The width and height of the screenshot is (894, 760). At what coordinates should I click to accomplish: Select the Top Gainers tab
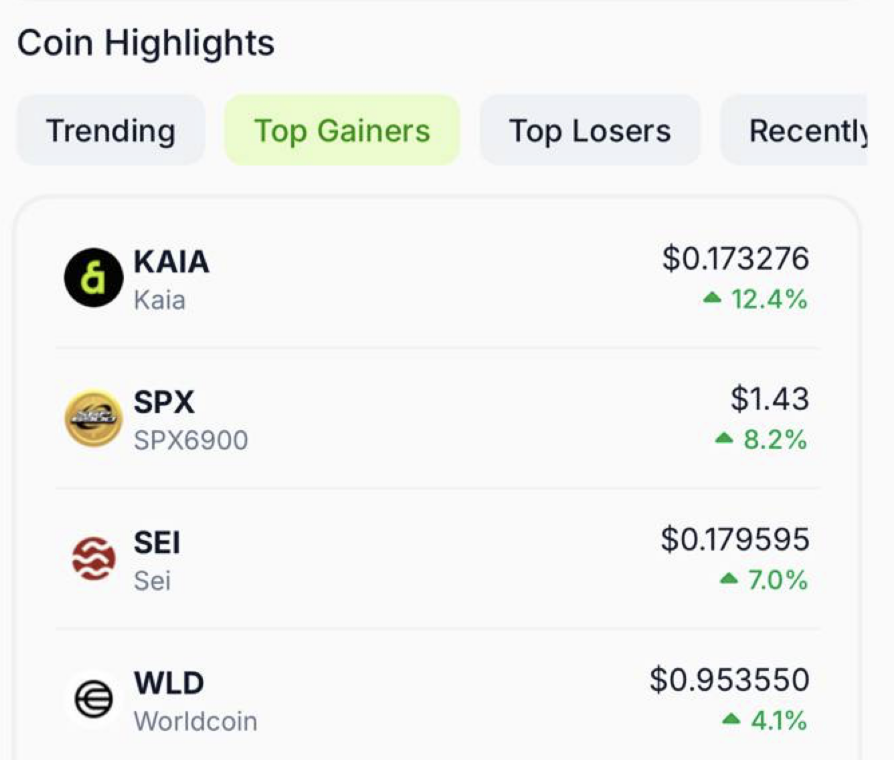342,131
